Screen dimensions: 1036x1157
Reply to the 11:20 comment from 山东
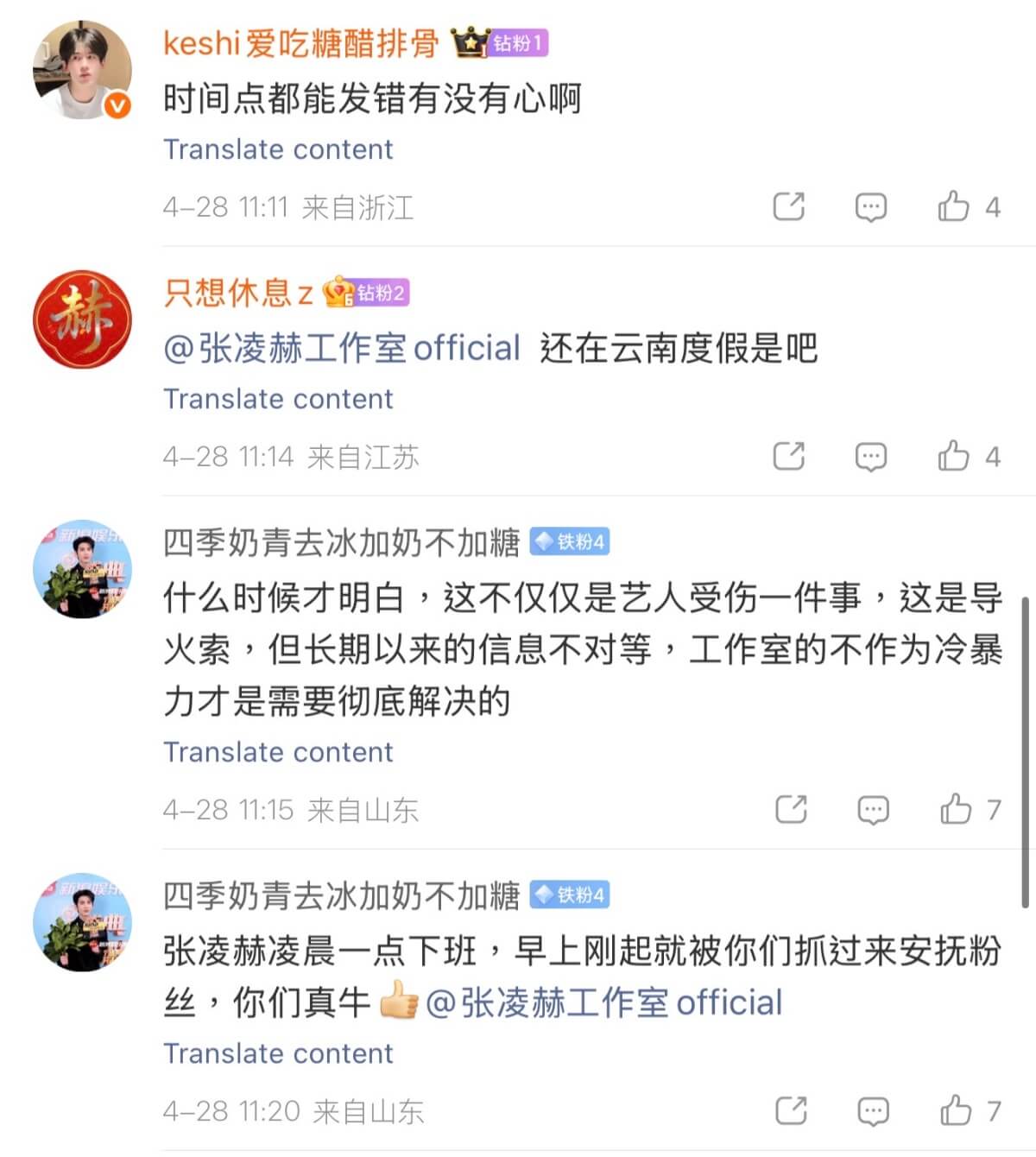tap(873, 1111)
